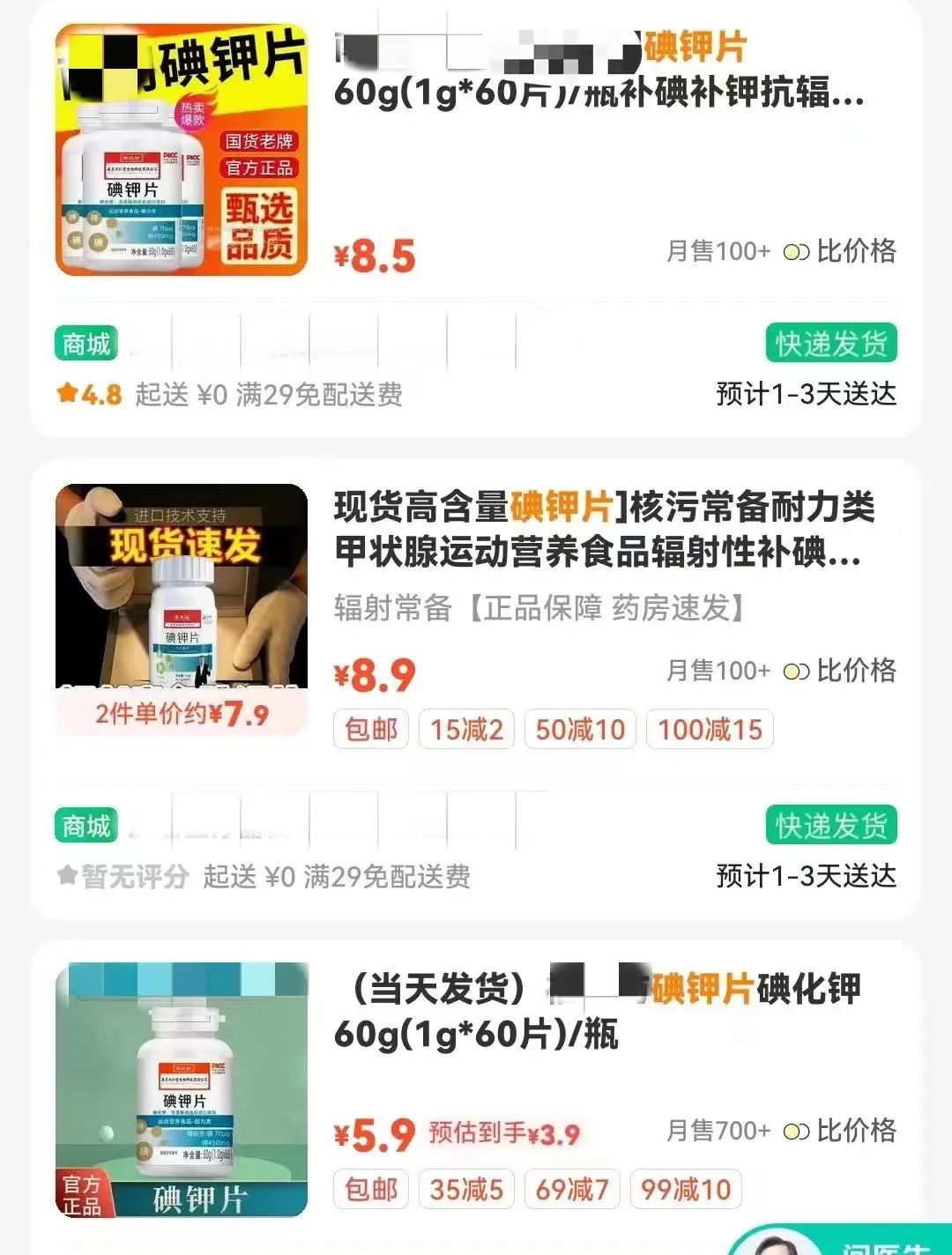Select the 35减5 coupon on third listing
Image resolution: width=952 pixels, height=1255 pixels.
coord(465,1189)
